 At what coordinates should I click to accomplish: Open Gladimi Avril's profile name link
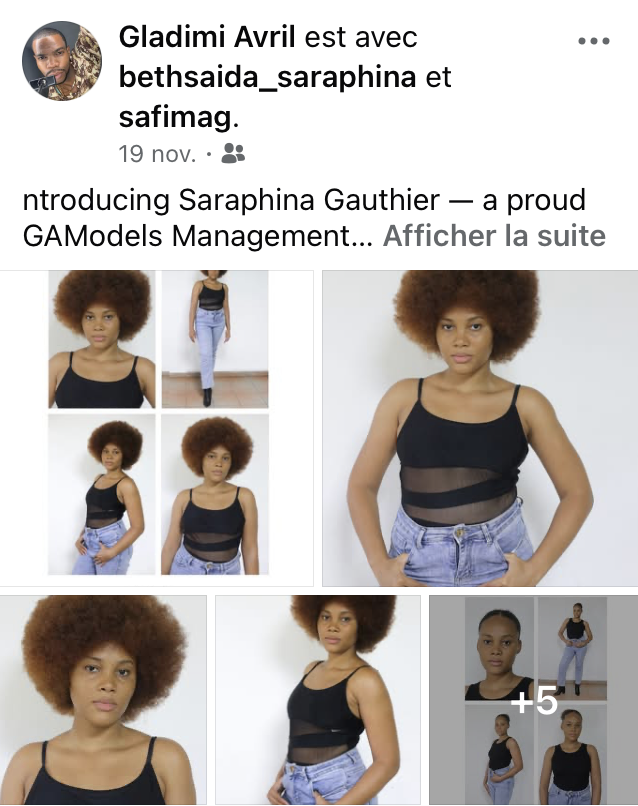click(207, 37)
